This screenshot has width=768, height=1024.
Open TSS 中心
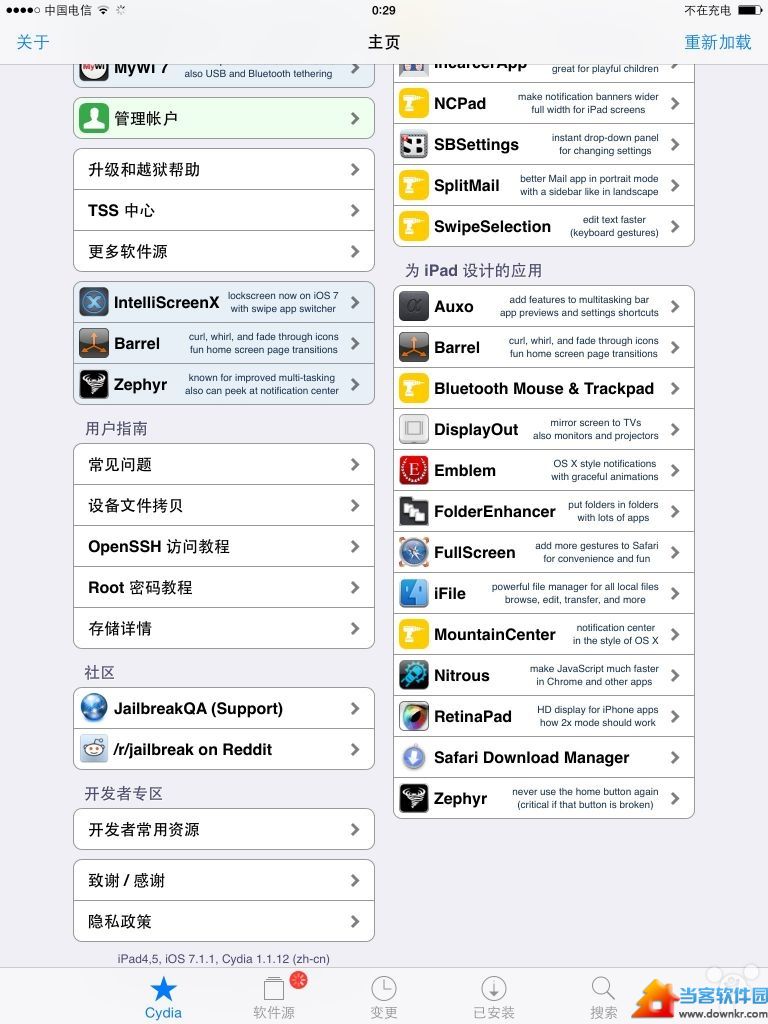pyautogui.click(x=224, y=211)
